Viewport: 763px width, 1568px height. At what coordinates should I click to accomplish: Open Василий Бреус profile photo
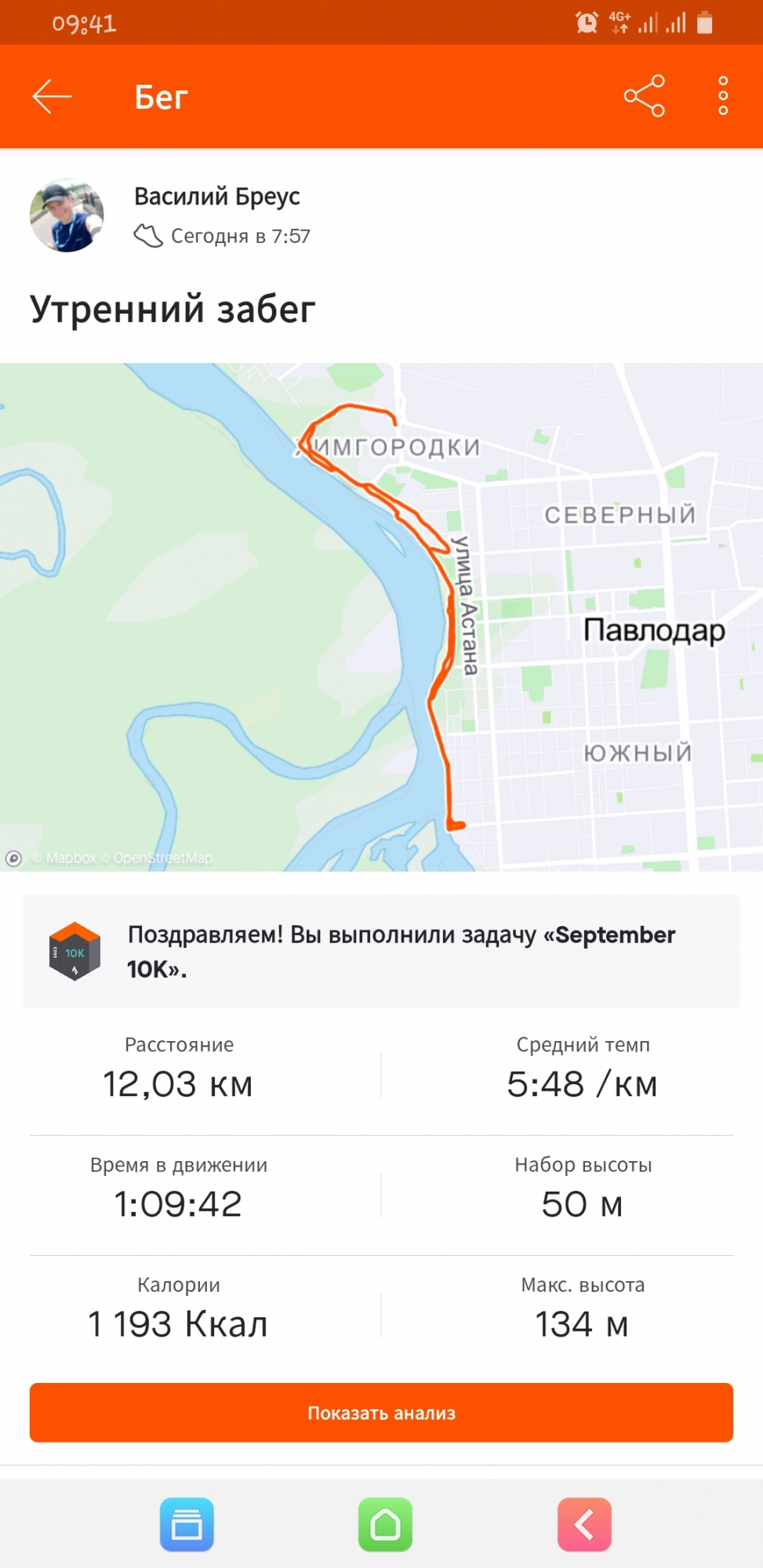67,216
